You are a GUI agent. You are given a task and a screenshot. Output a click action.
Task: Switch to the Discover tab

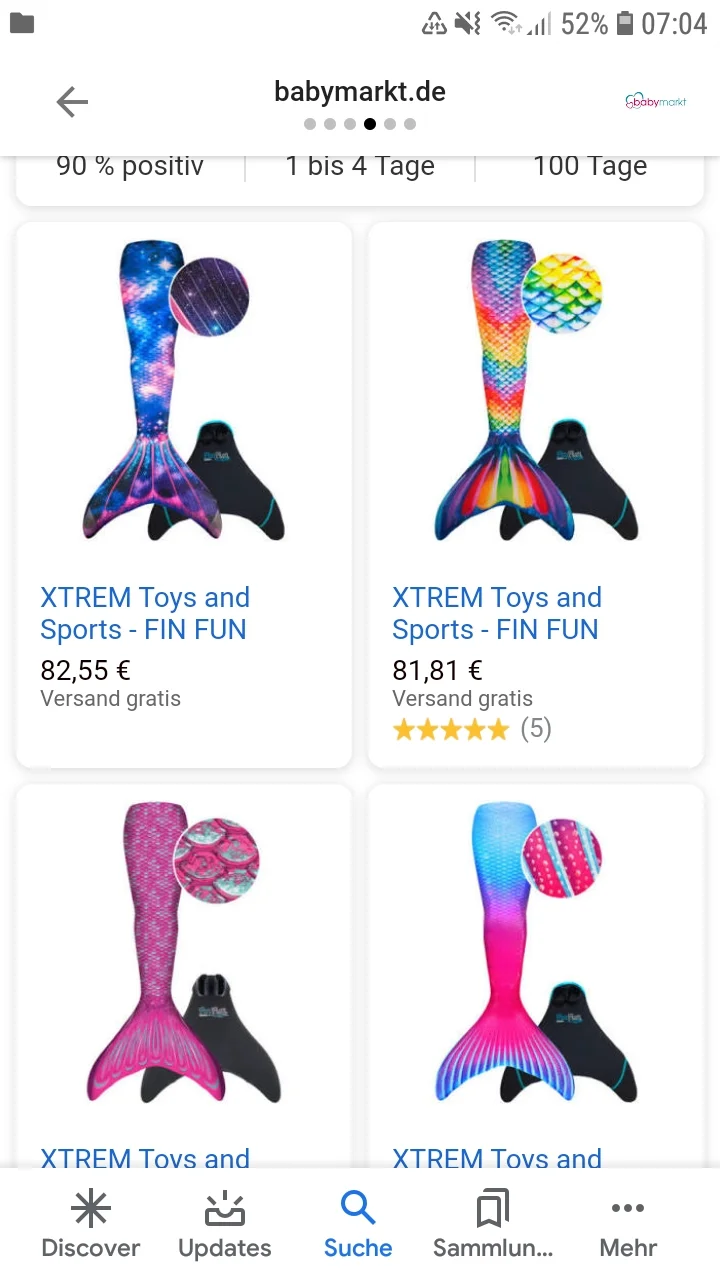click(90, 1220)
